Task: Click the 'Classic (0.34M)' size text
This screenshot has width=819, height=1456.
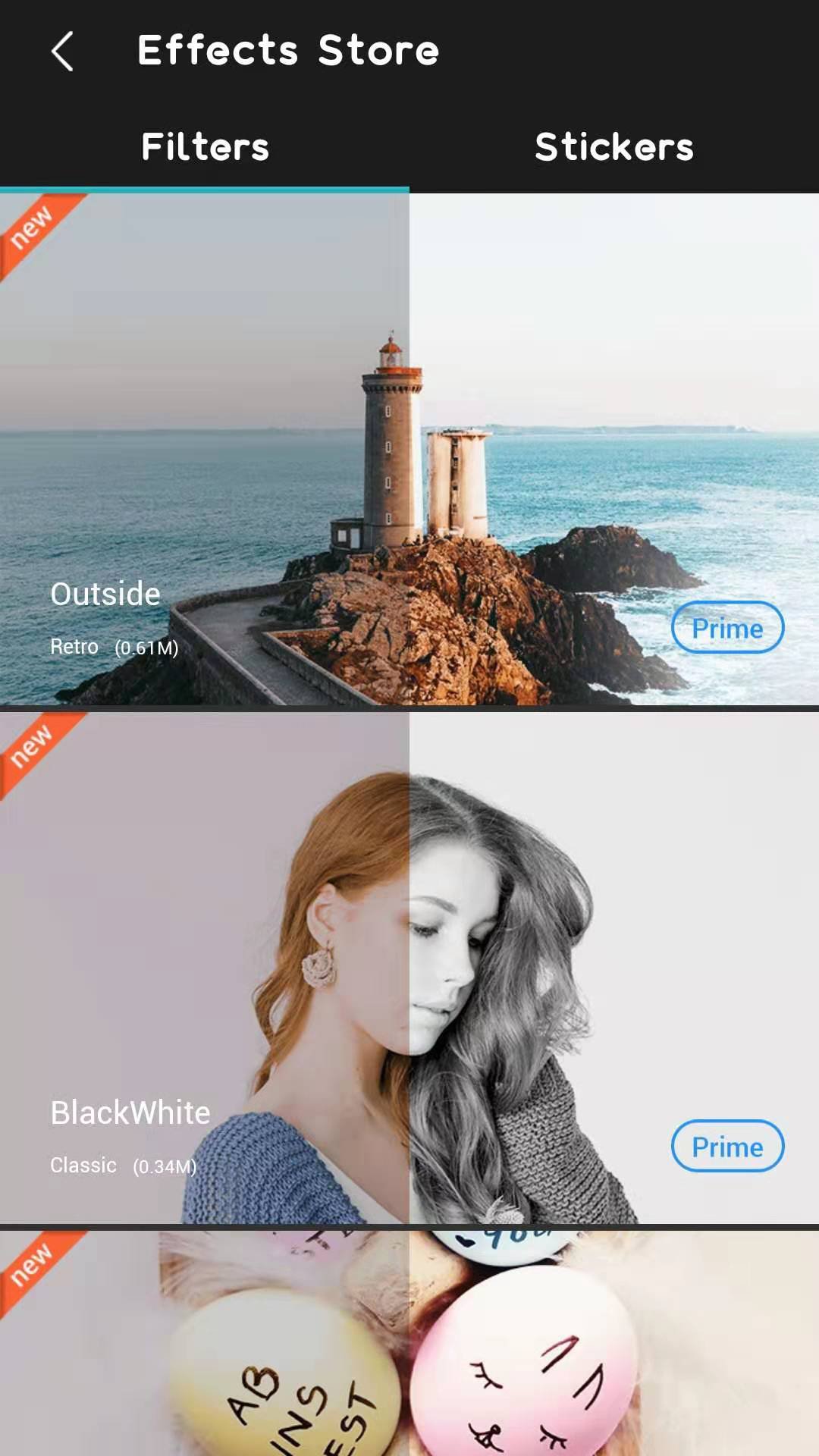Action: click(123, 1166)
